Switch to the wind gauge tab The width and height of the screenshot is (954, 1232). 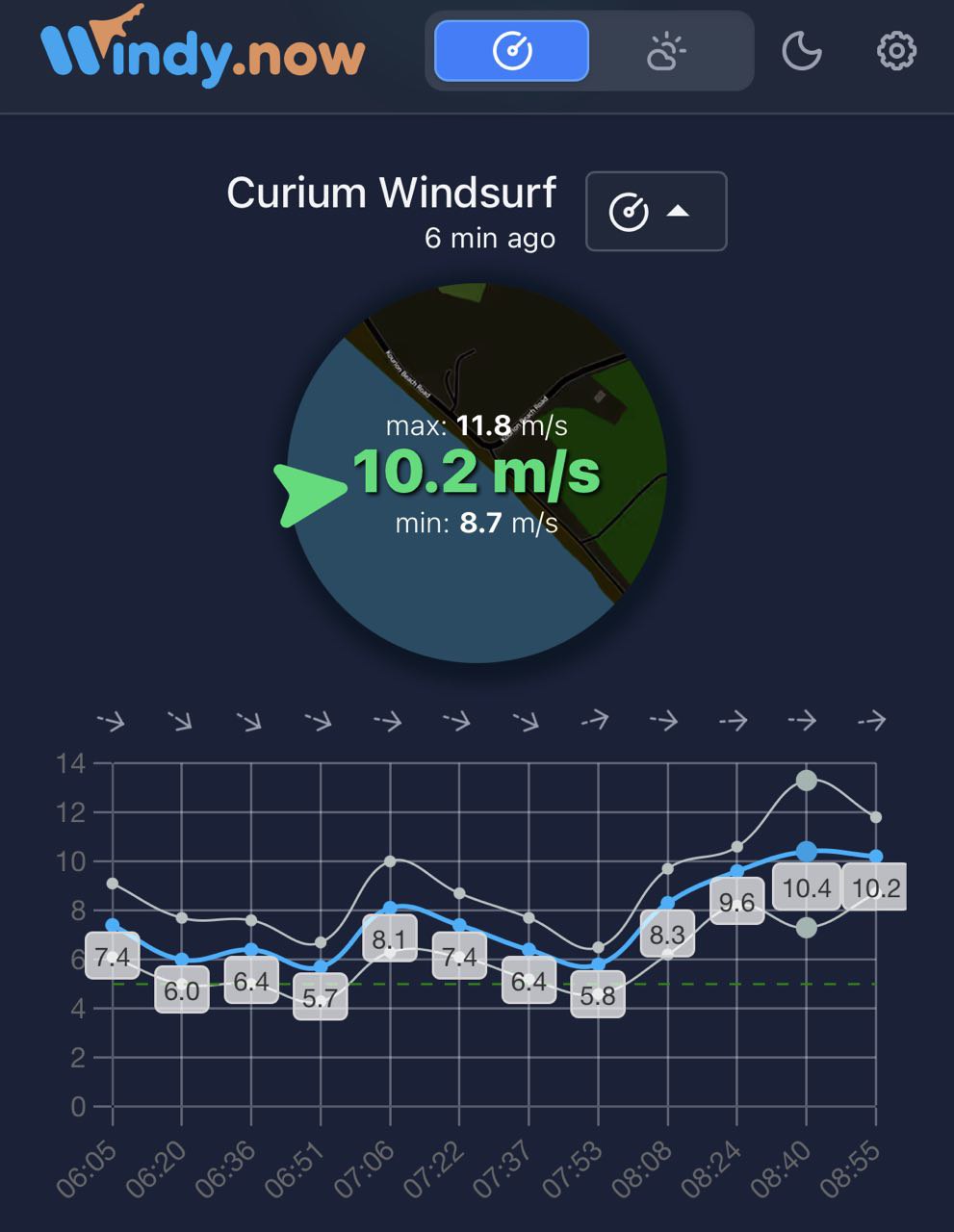511,51
